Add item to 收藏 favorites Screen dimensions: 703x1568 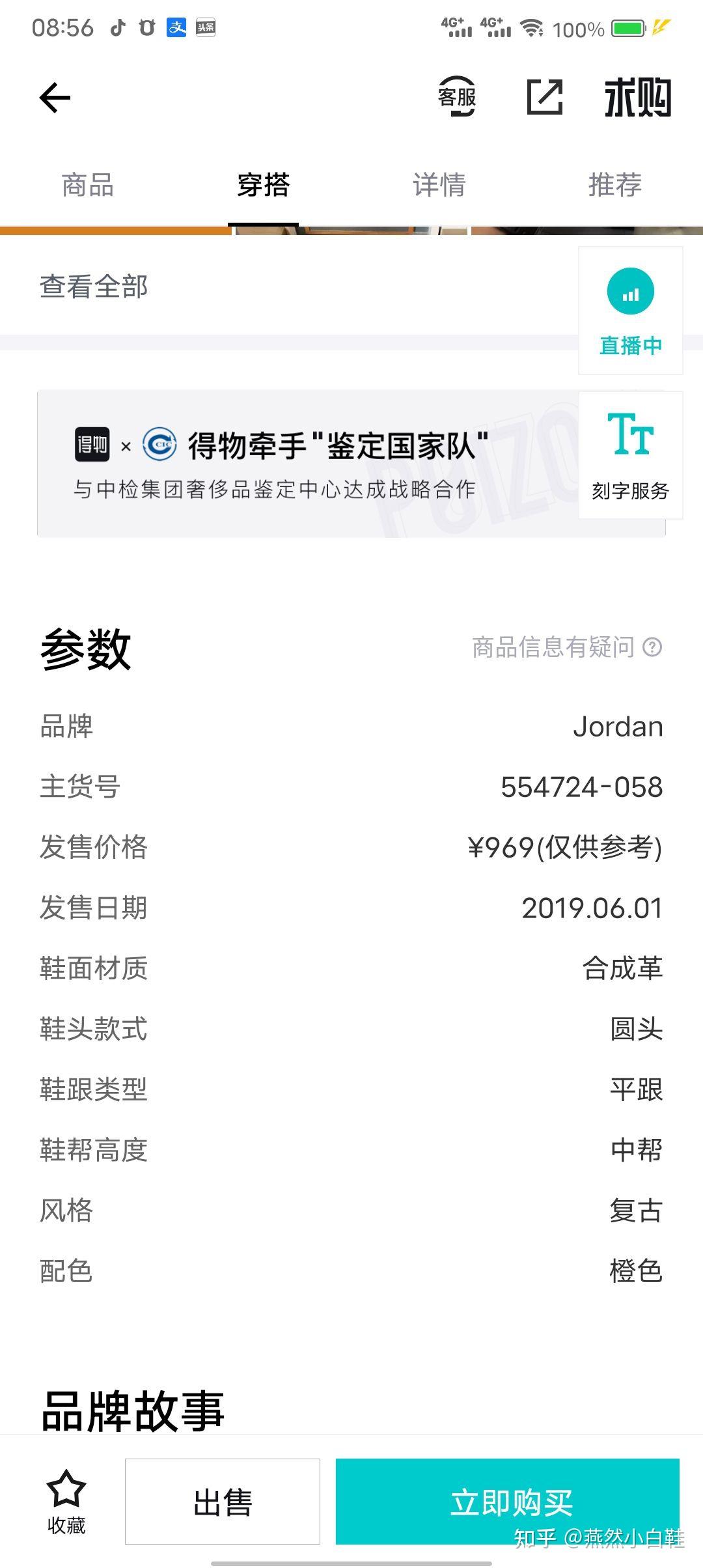click(66, 1501)
